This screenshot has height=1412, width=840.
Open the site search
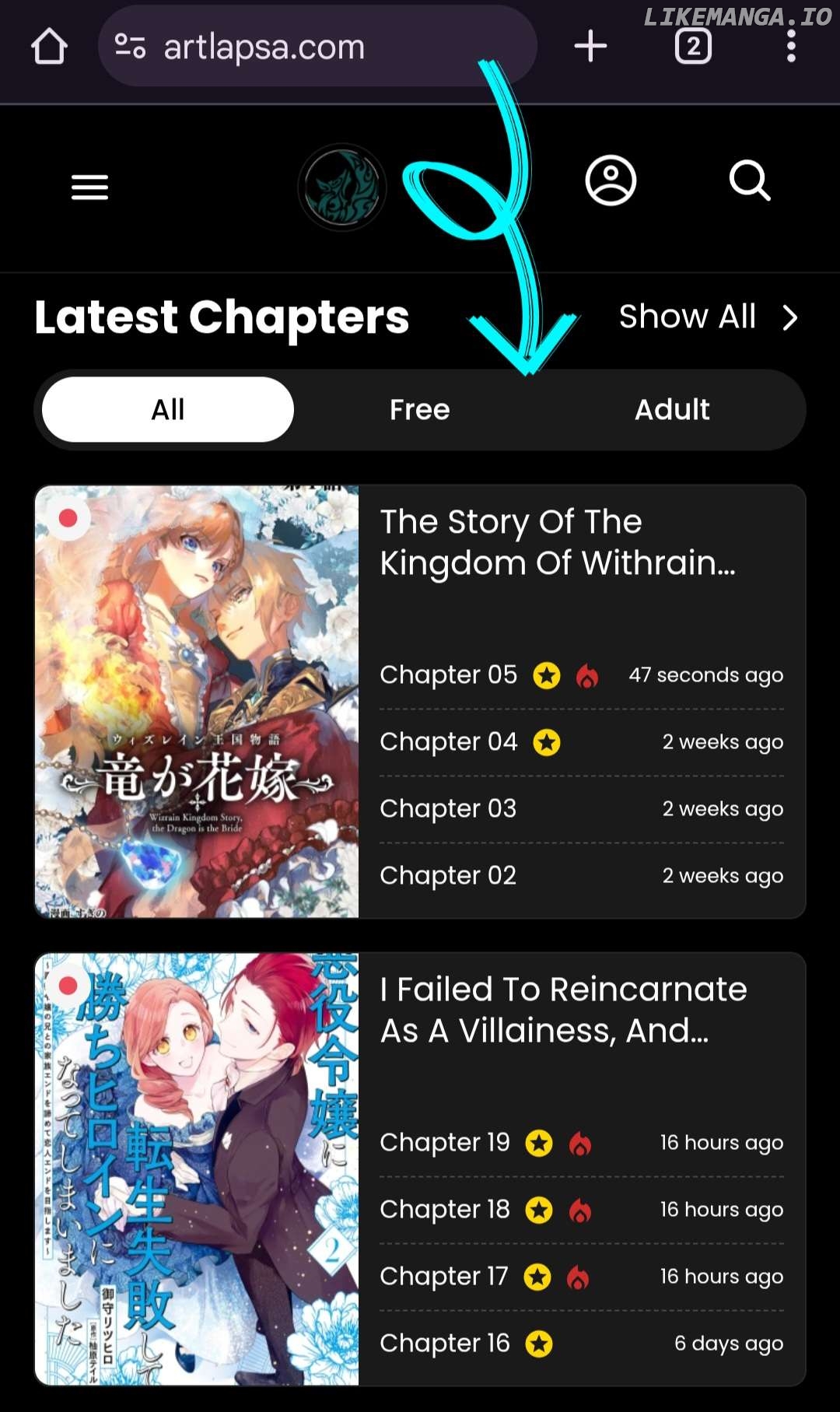750,181
